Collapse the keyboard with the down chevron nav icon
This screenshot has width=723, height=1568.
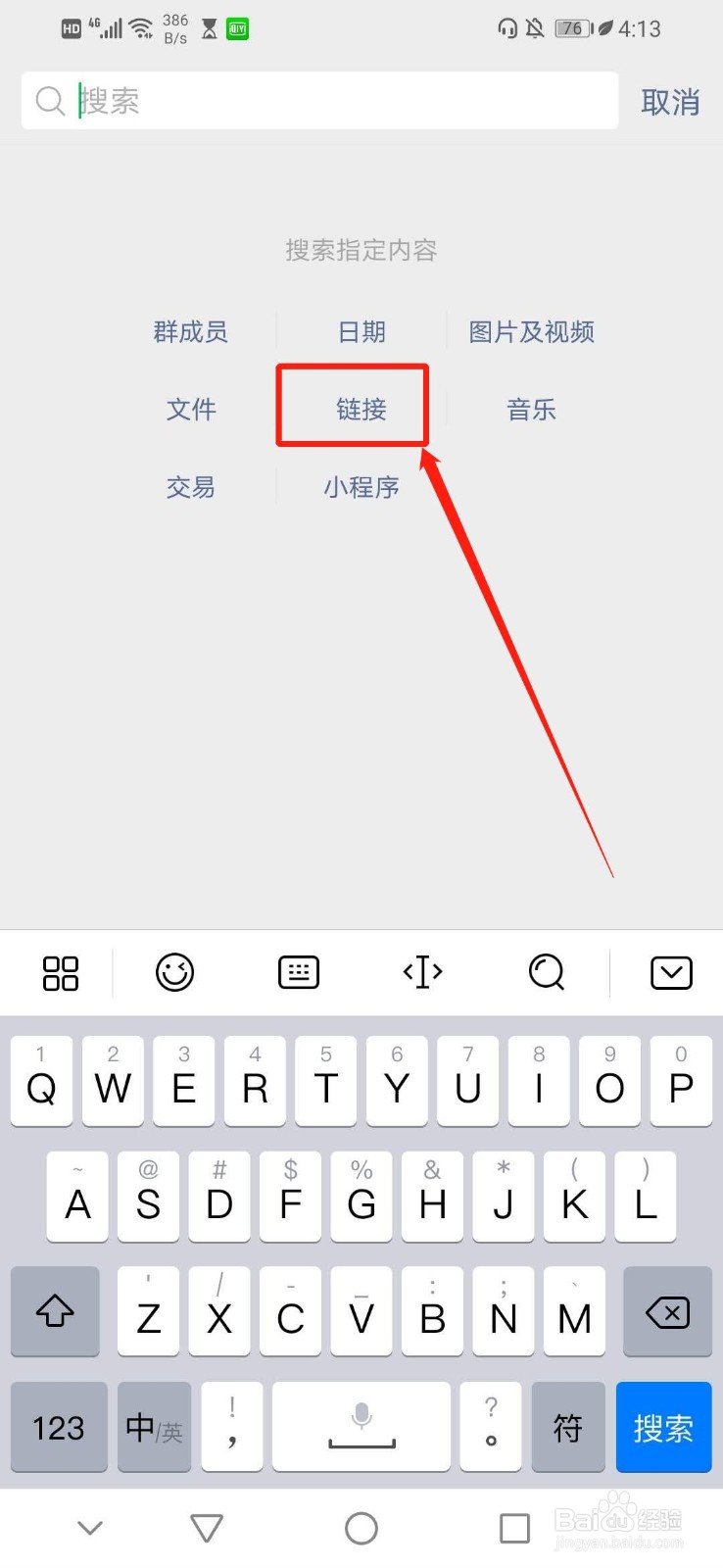90,1527
